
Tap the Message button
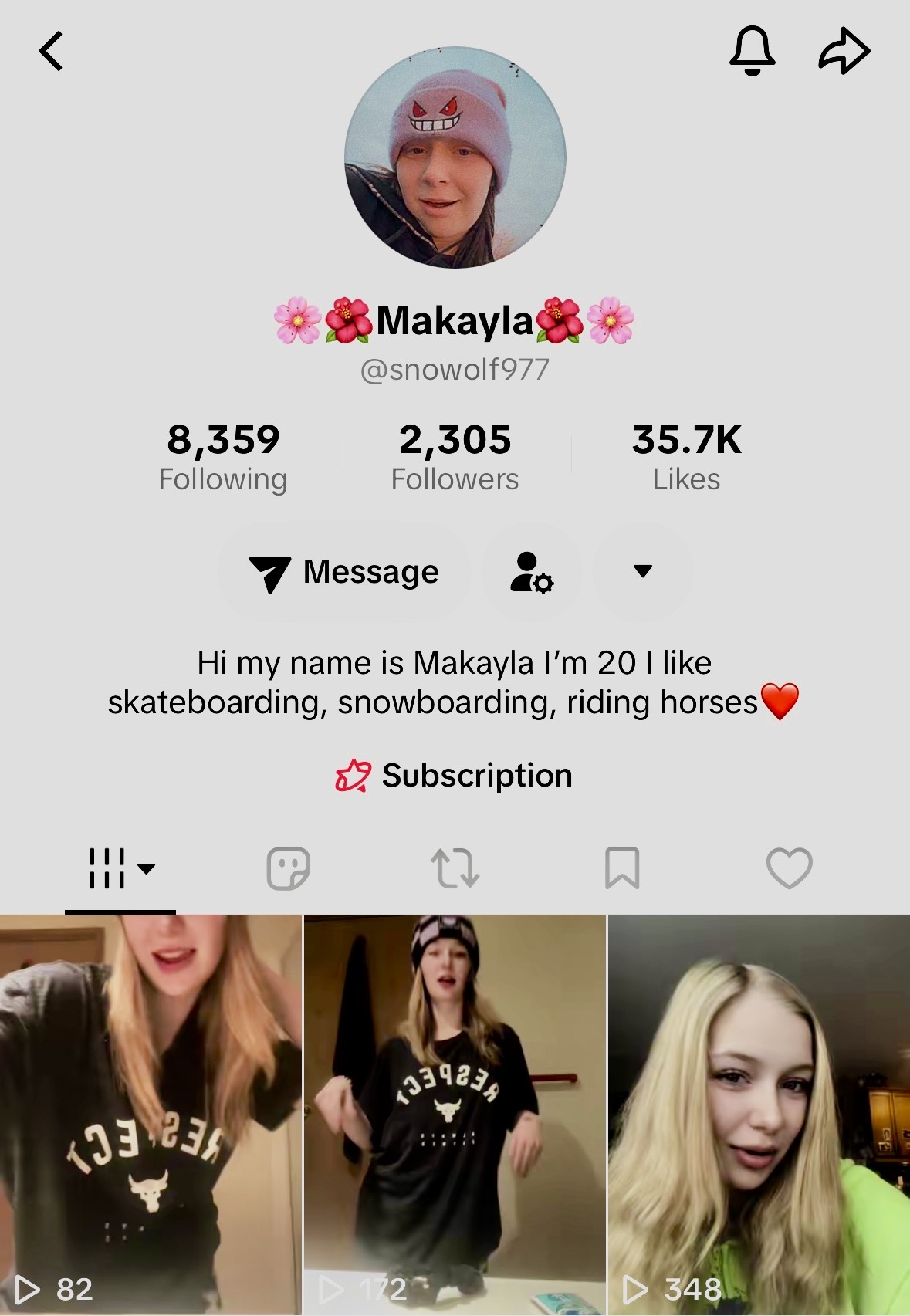tap(344, 572)
